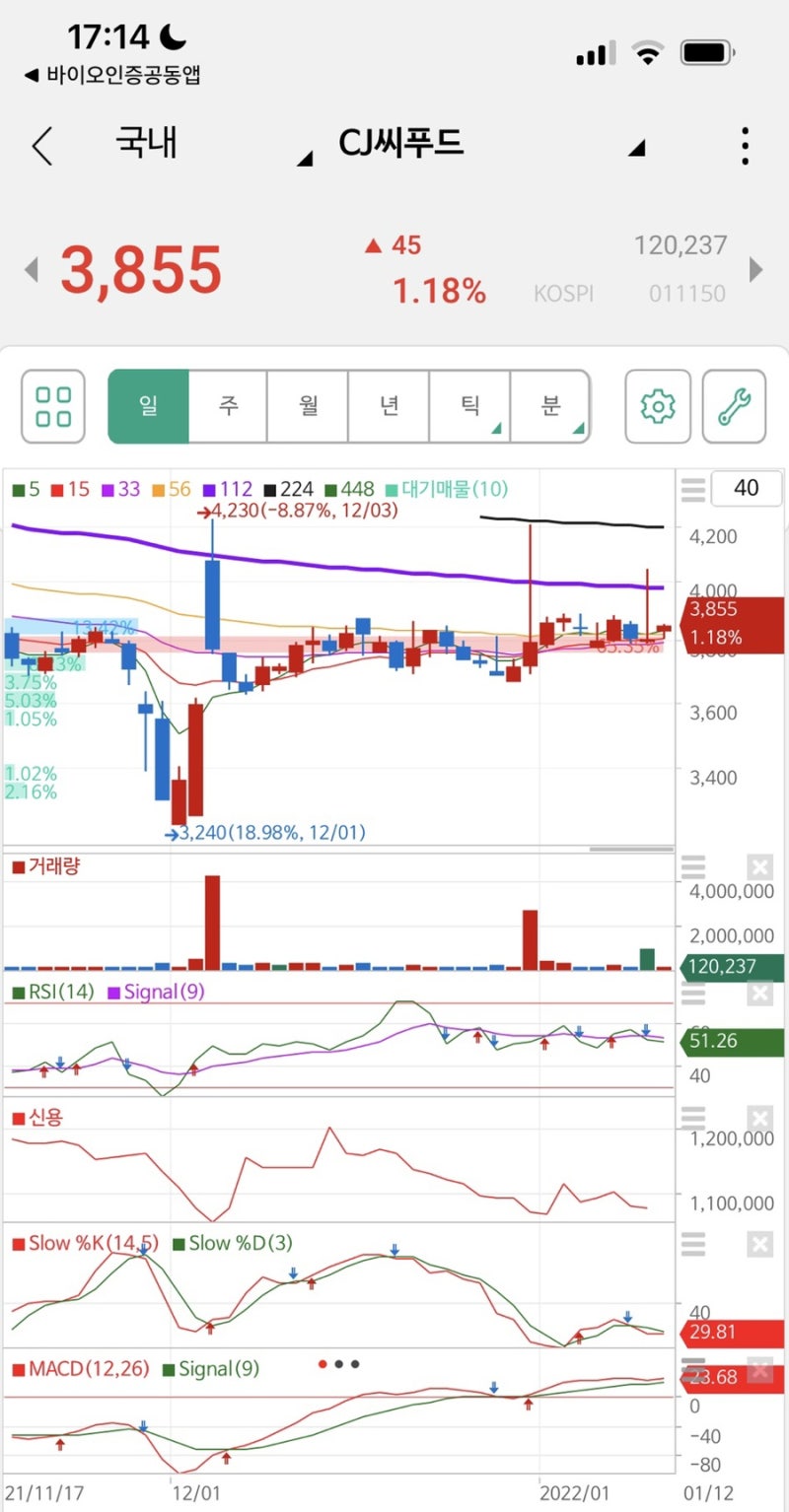
Task: Open the three-dot overflow menu
Action: point(746,146)
